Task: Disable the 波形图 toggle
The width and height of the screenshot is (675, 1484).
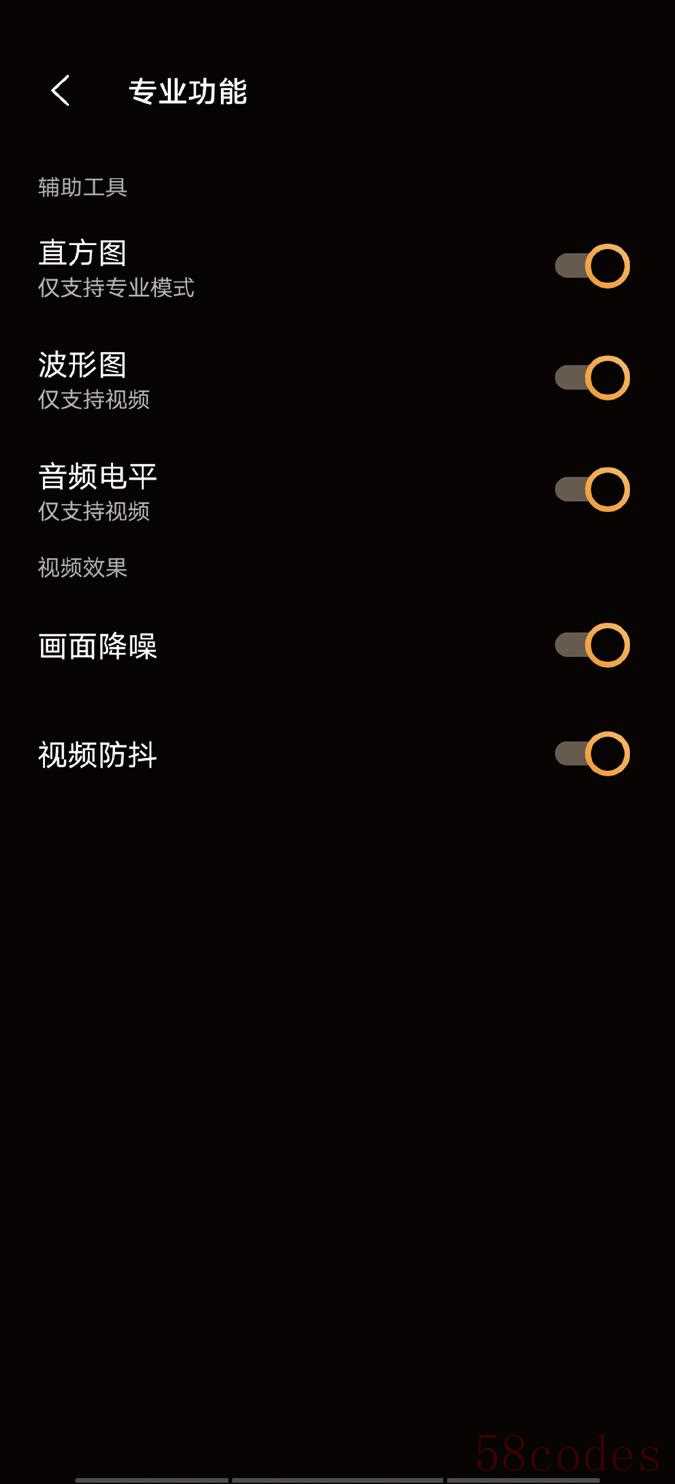Action: (x=592, y=378)
